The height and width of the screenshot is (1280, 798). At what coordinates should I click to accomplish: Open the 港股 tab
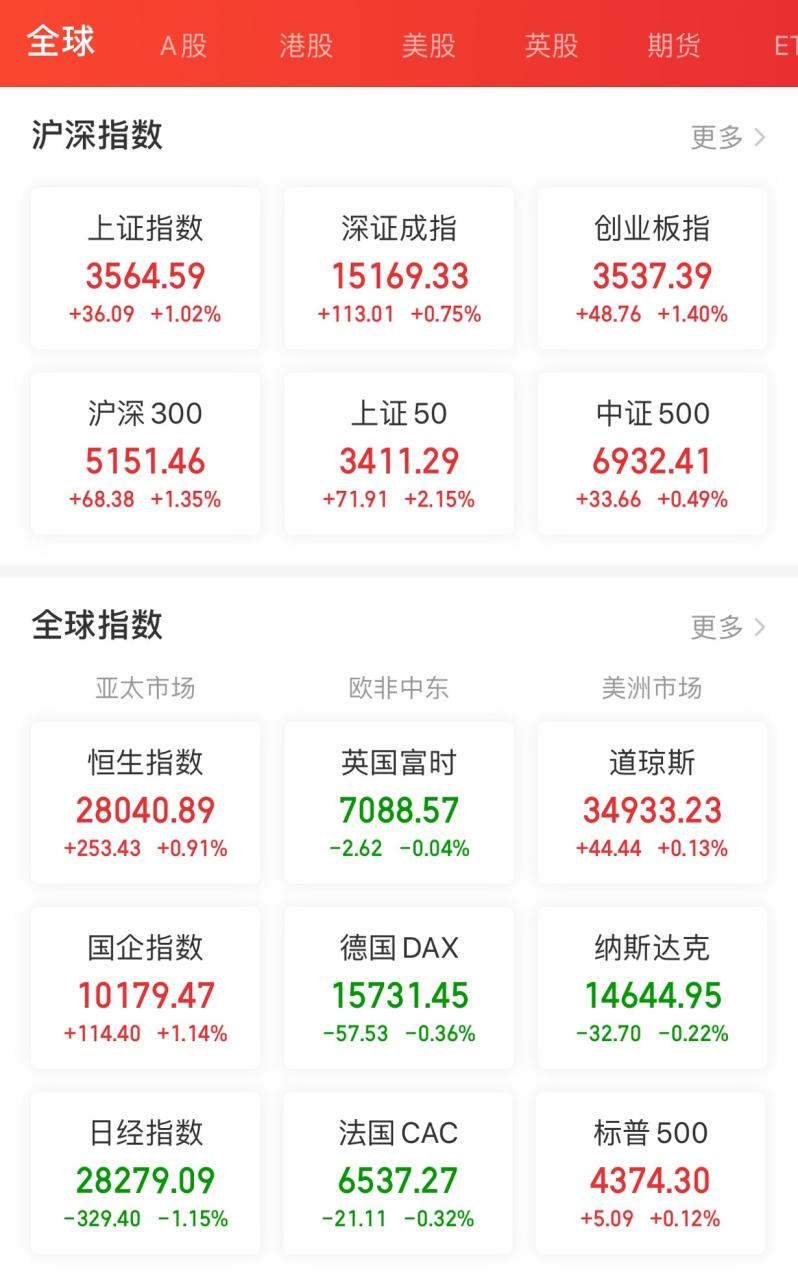point(307,45)
